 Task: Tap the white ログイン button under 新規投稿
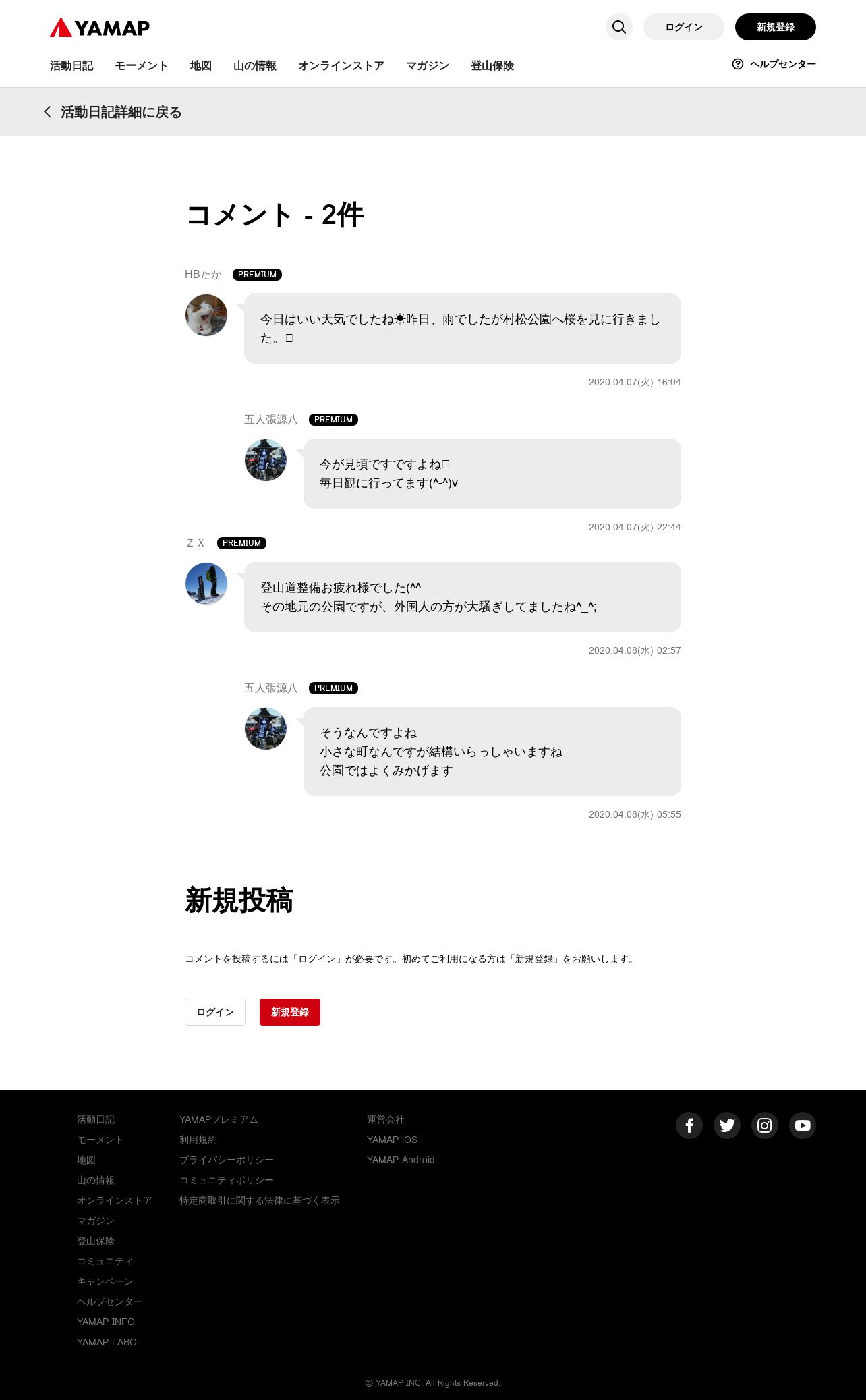pyautogui.click(x=215, y=1012)
